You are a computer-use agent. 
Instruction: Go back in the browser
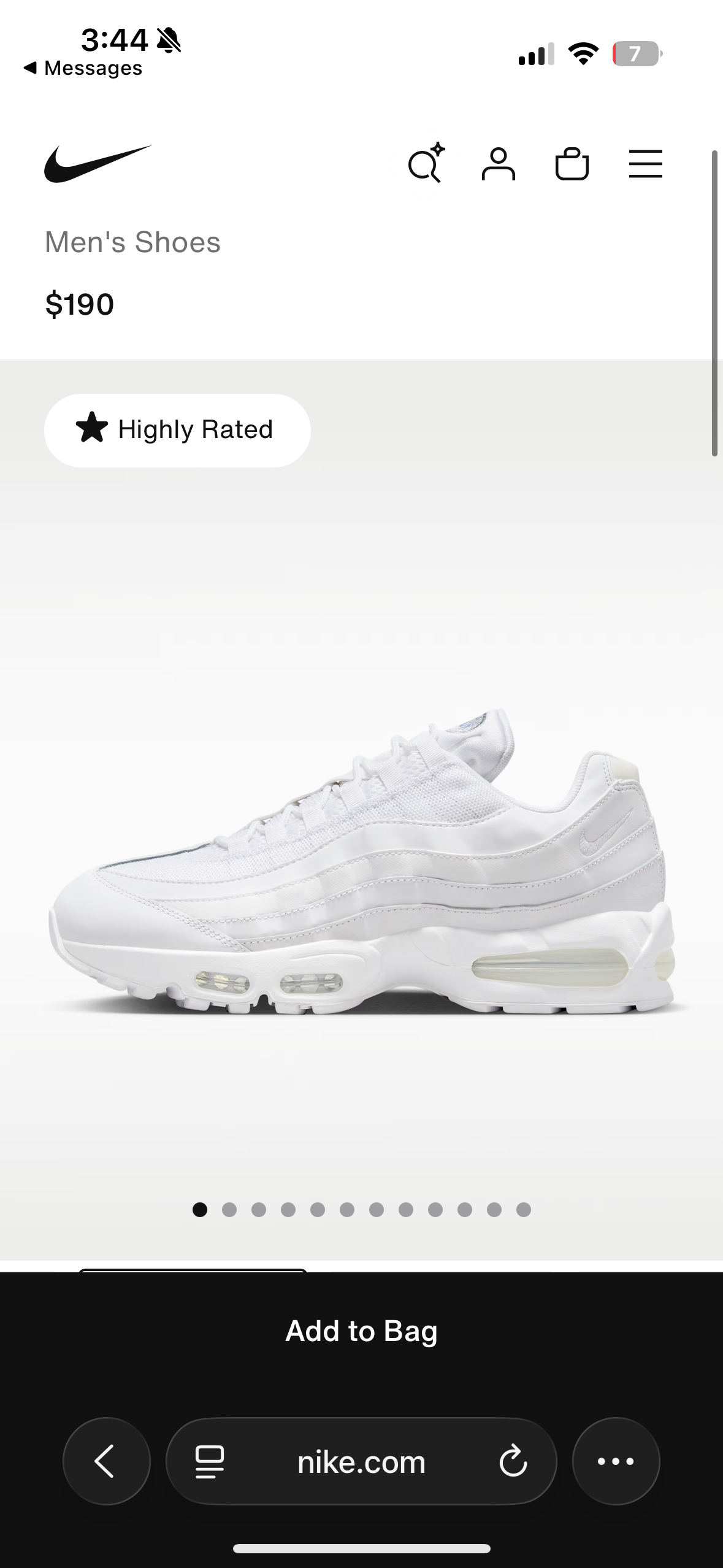(106, 1461)
